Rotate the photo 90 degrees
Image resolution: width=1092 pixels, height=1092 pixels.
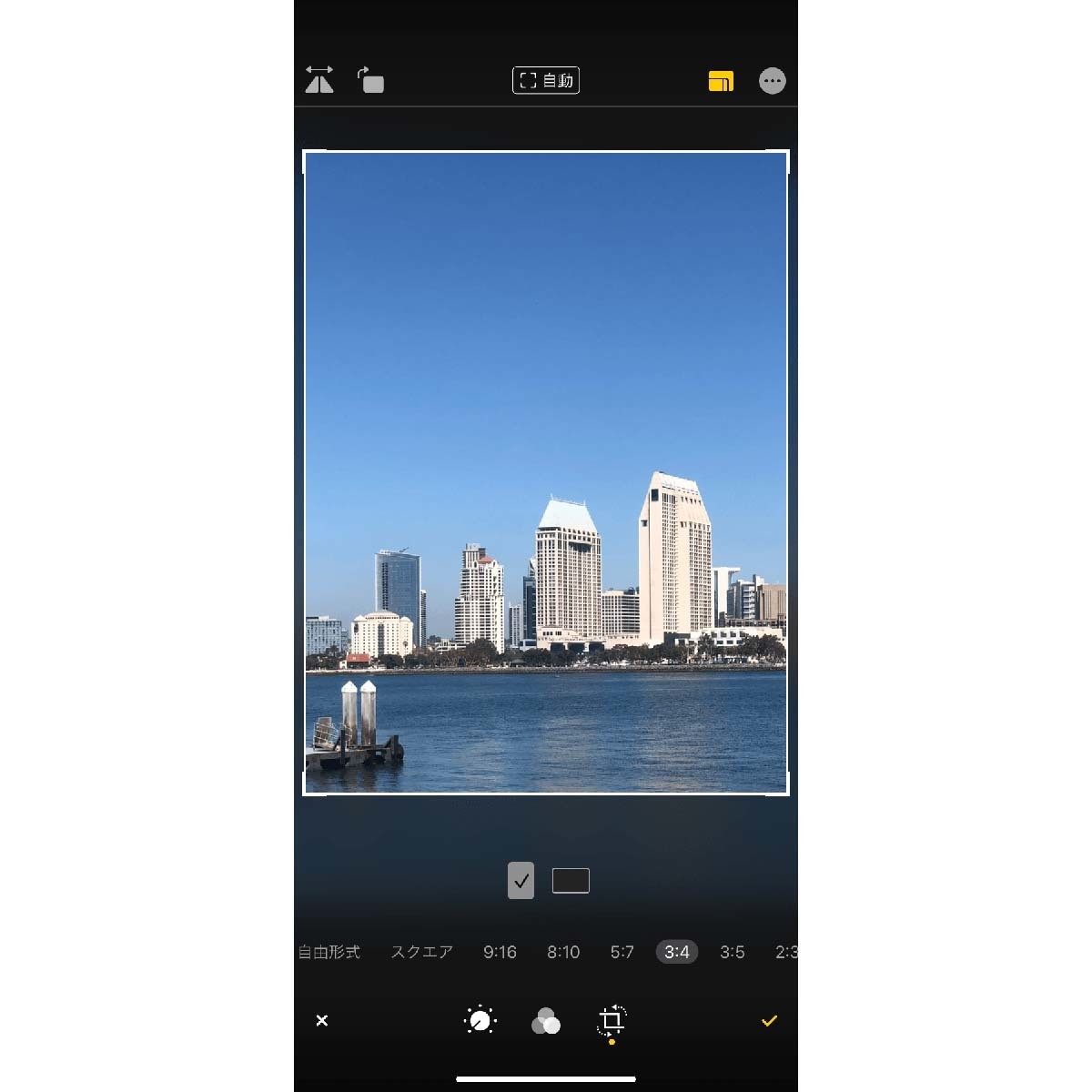tap(371, 80)
